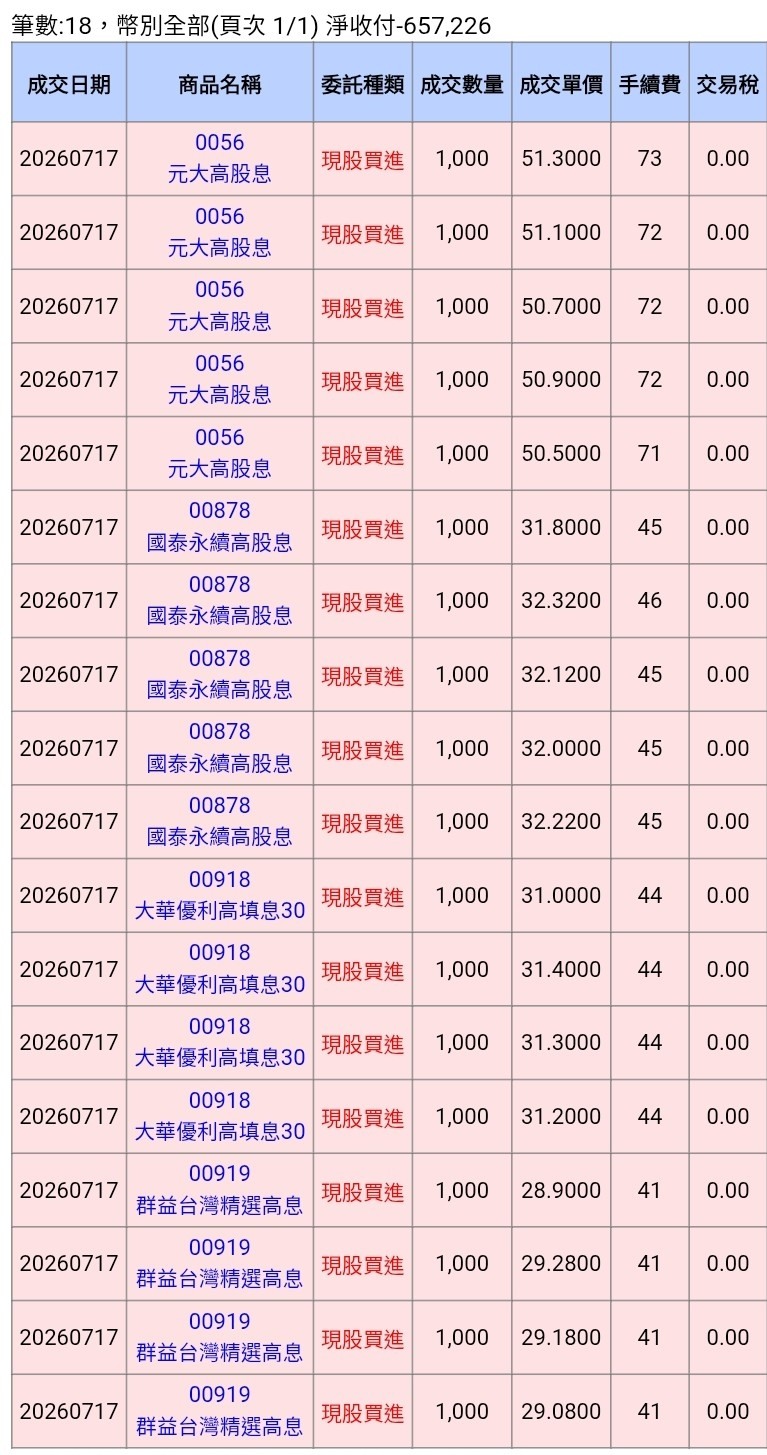
Task: Open 0056 元大高股息 link in the 50.5000 row
Action: pos(219,453)
